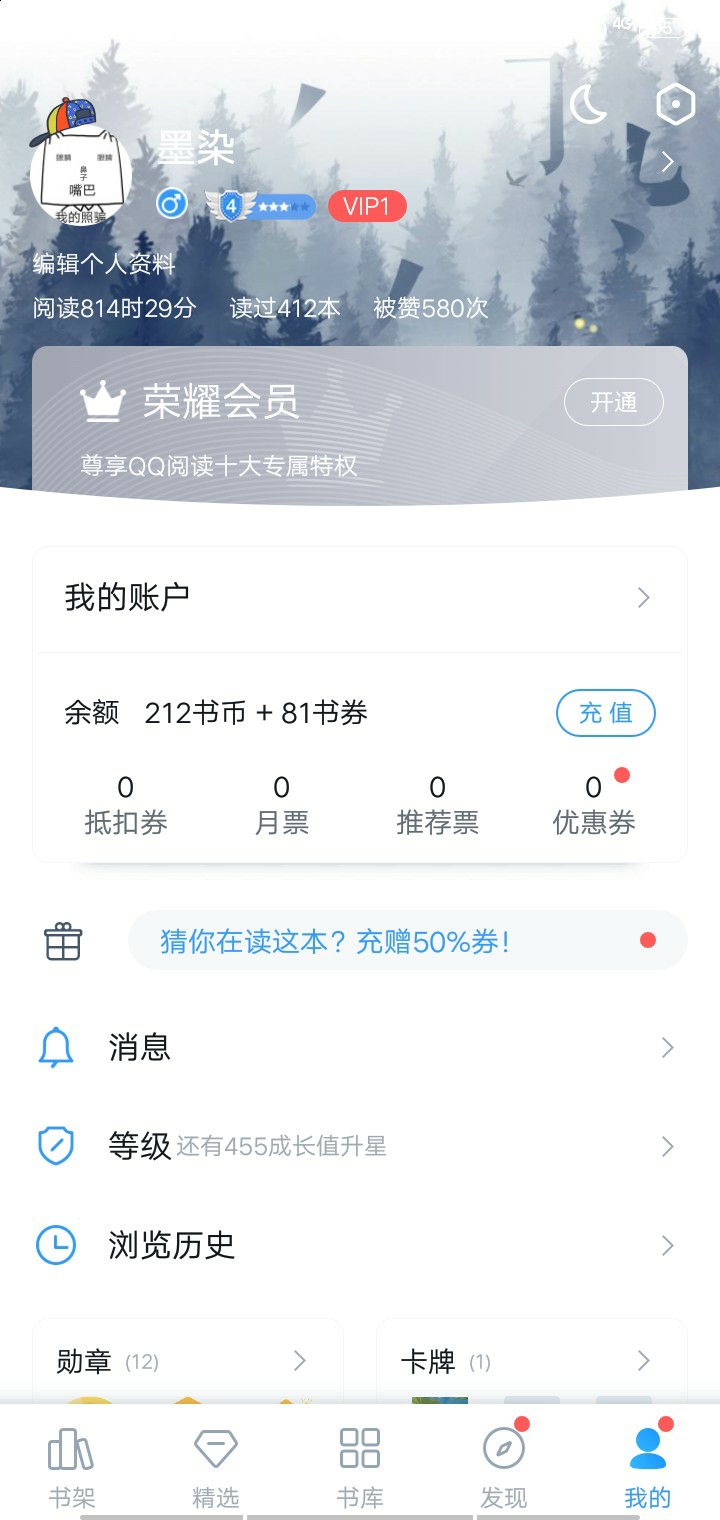Switch to the 书架 tab
The height and width of the screenshot is (1520, 720).
click(x=72, y=1466)
